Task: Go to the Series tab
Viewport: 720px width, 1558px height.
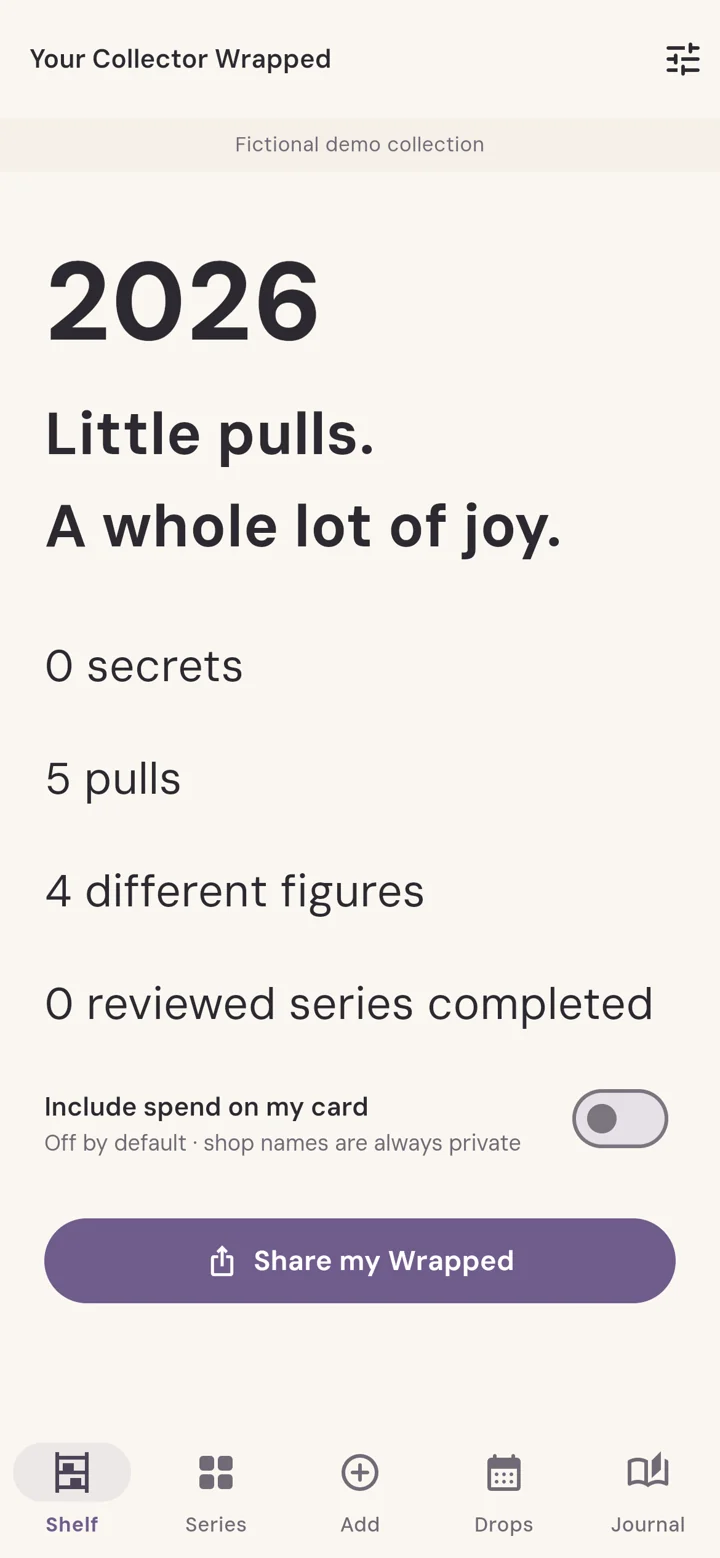Action: 216,1490
